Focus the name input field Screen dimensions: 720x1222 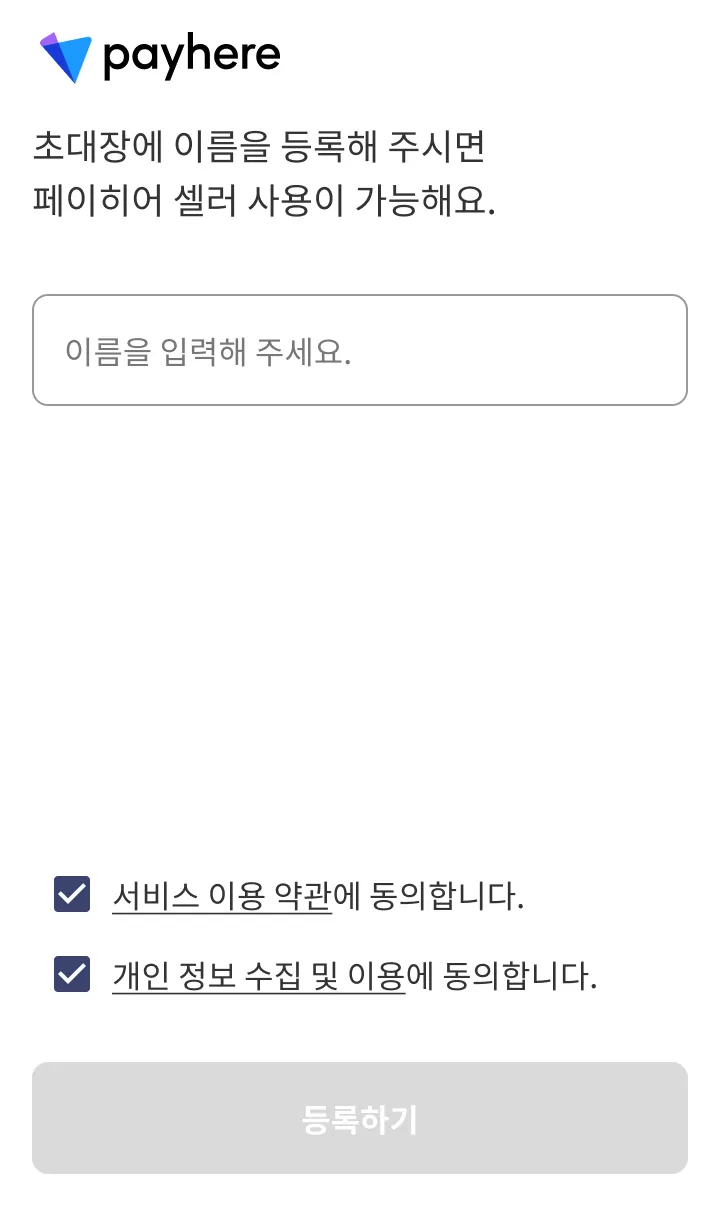360,350
